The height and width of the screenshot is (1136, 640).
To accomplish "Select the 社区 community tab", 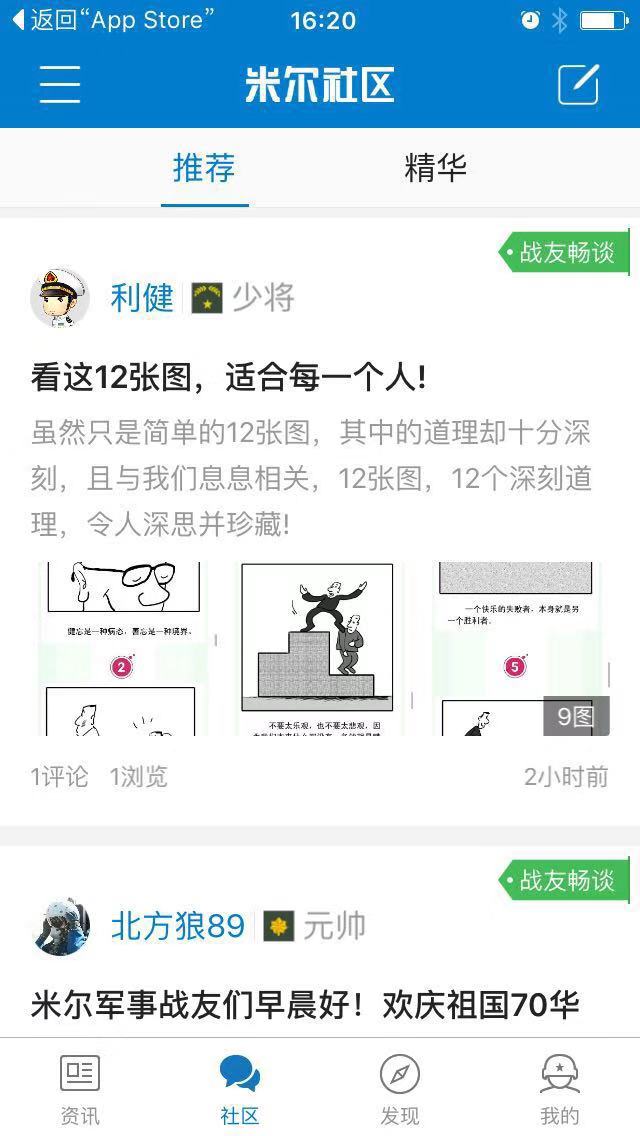I will [240, 1088].
